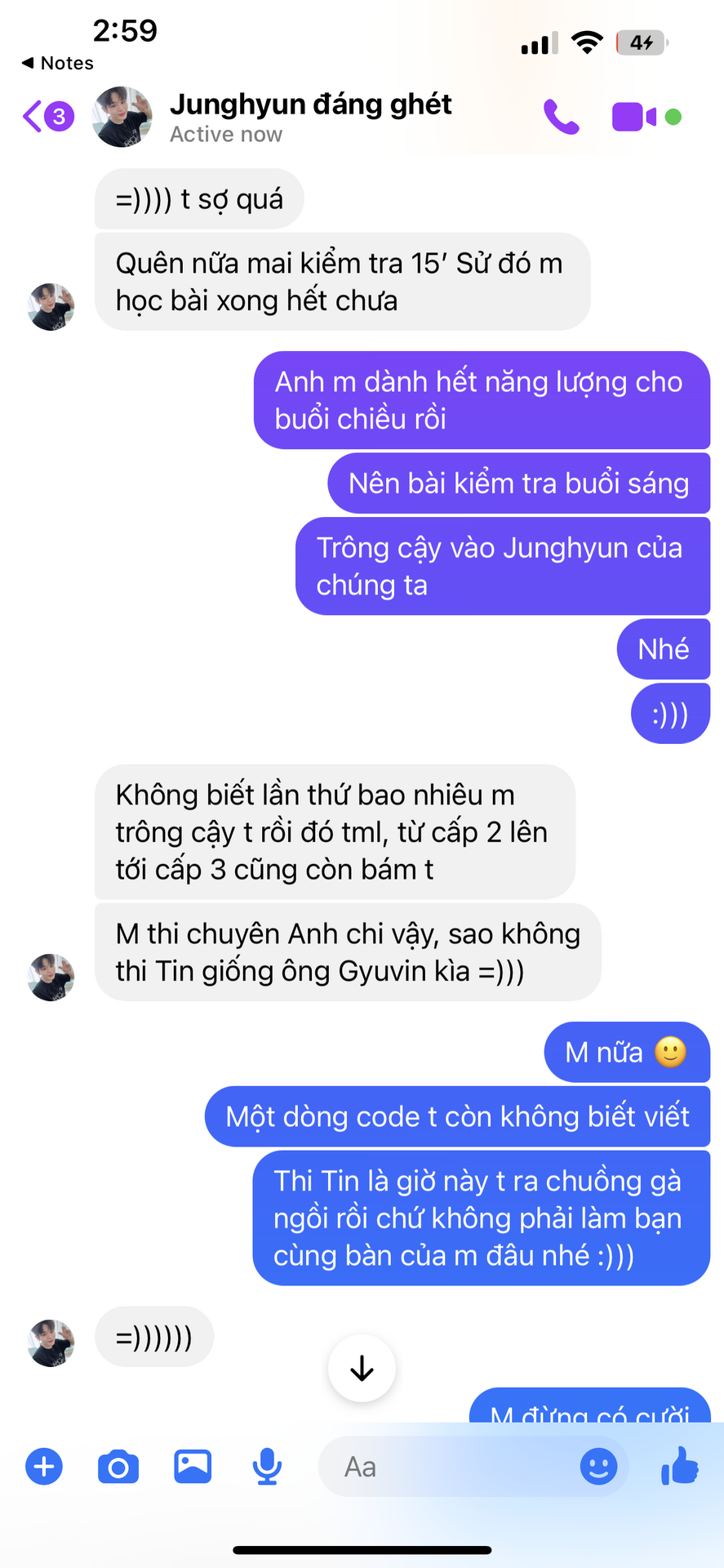
Task: Go back to the chat list
Action: (47, 116)
